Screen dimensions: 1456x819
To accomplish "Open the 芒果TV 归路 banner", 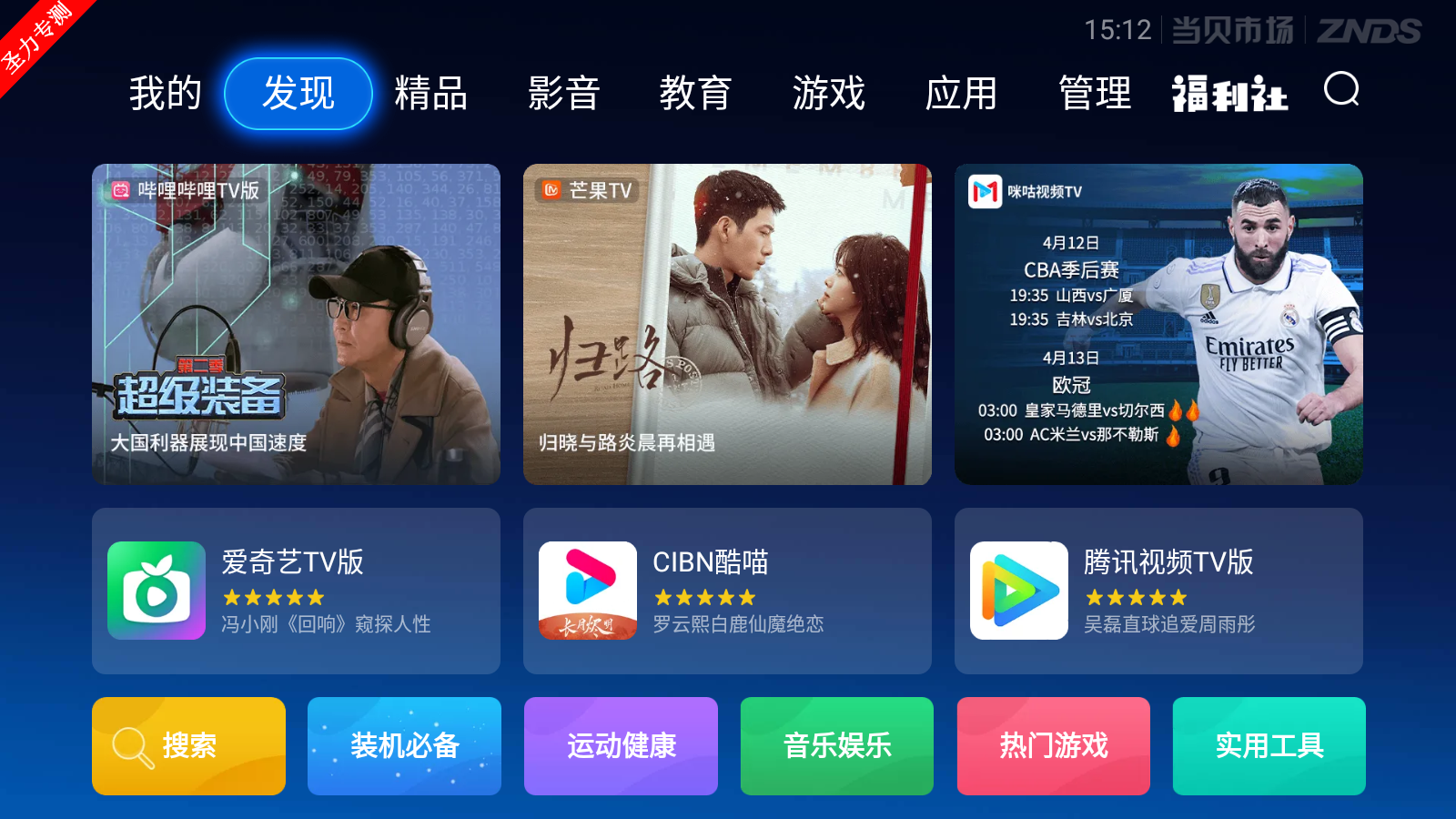I will (x=727, y=324).
